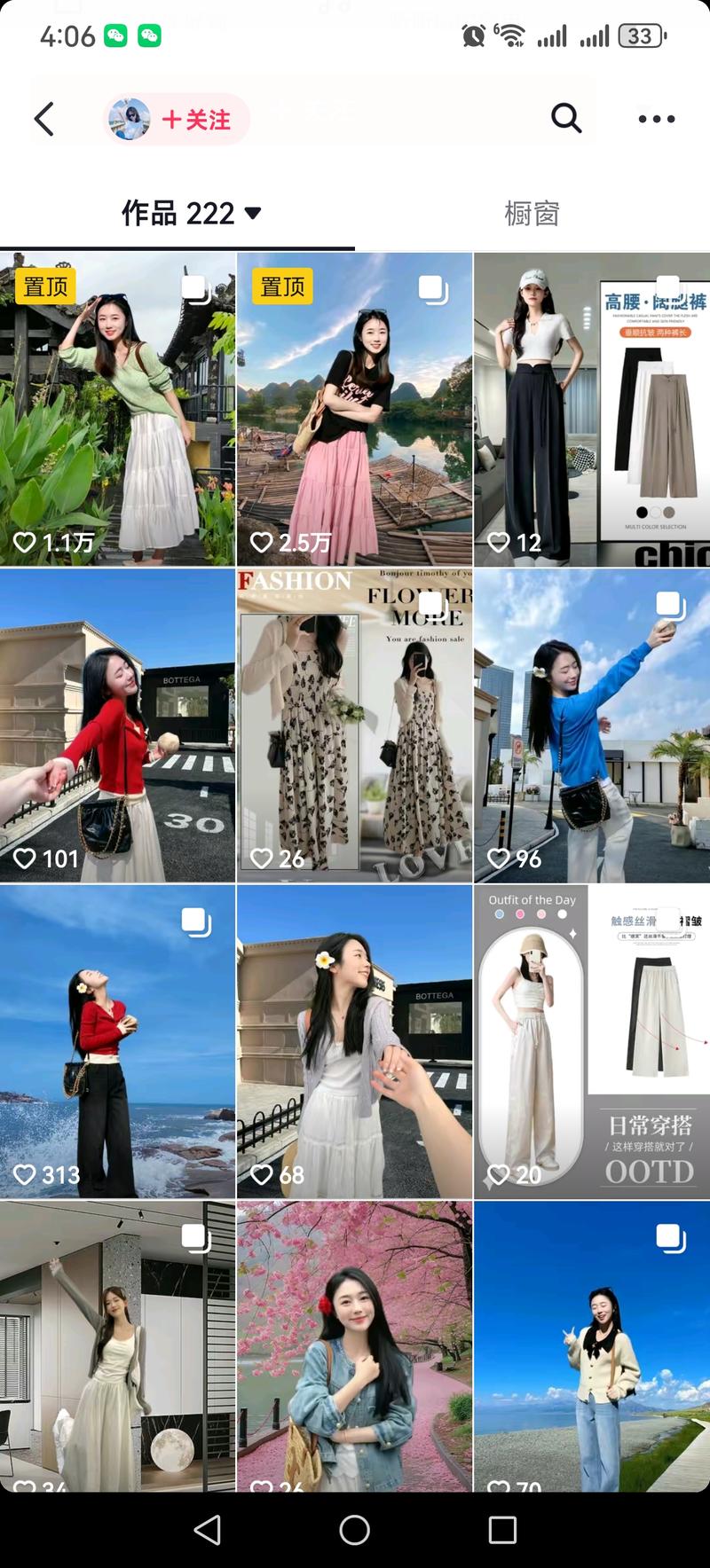The width and height of the screenshot is (710, 1568).
Task: Tap the alarm clock status bar icon
Action: pyautogui.click(x=471, y=37)
